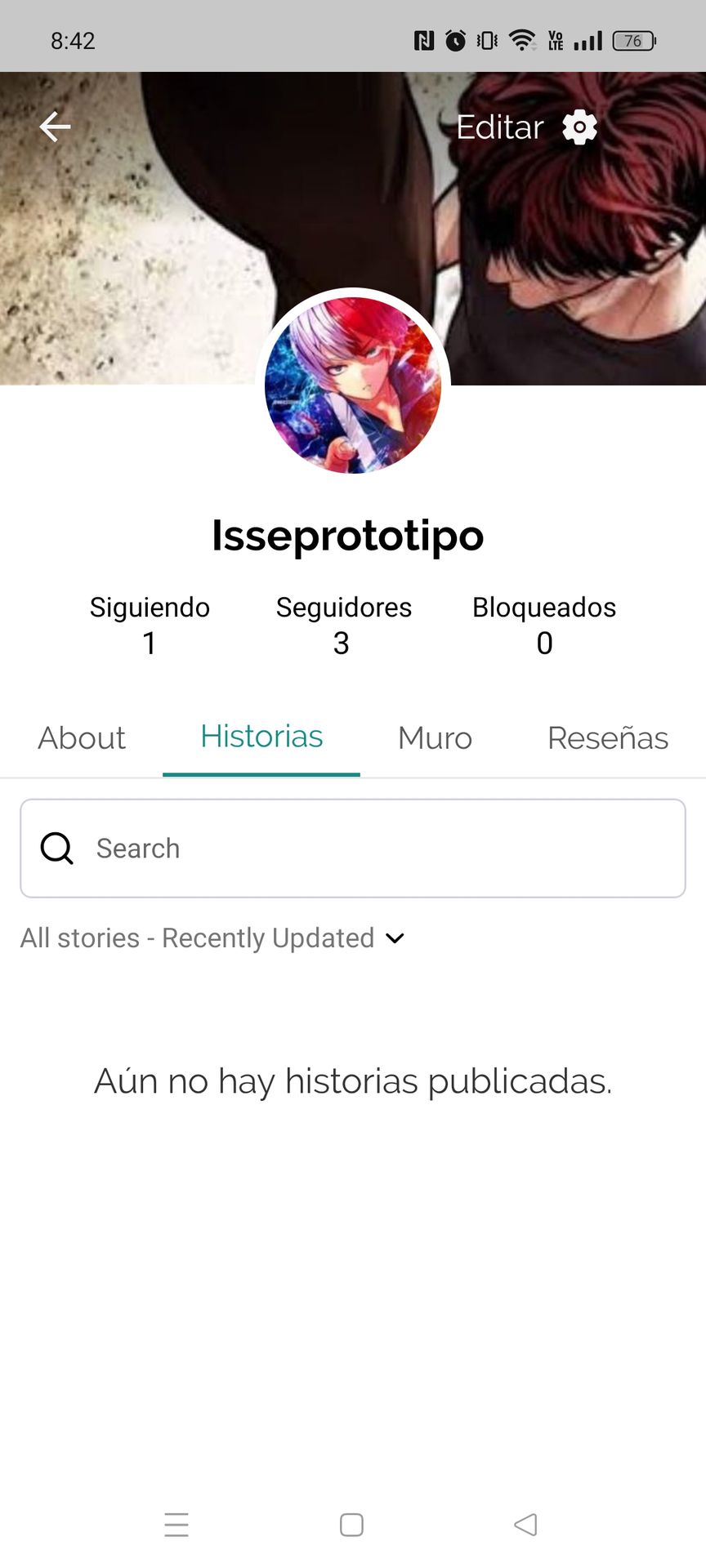Tap the Search stories field
The width and height of the screenshot is (706, 1568).
[x=353, y=849]
